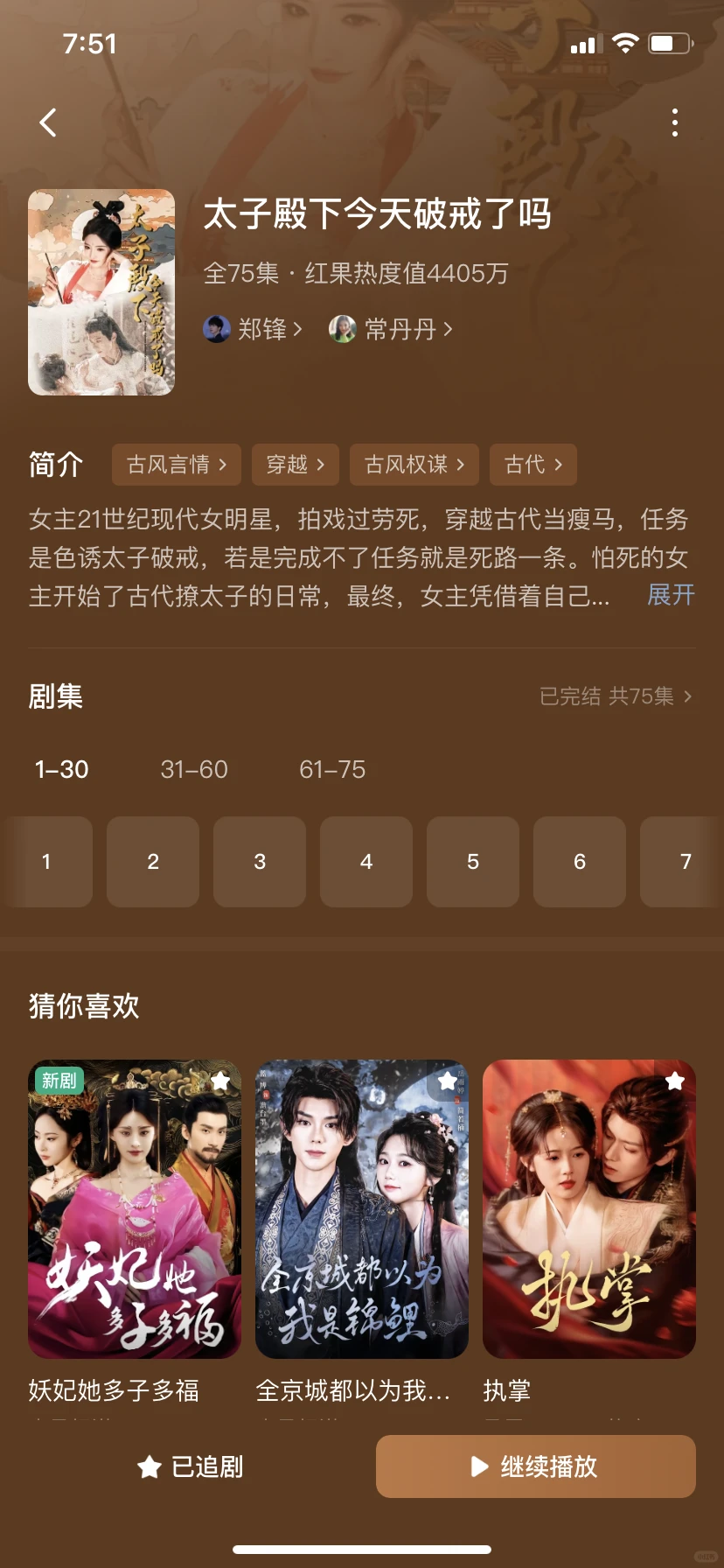View actress 常丹丹's profile
The width and height of the screenshot is (724, 1568).
coord(391,329)
